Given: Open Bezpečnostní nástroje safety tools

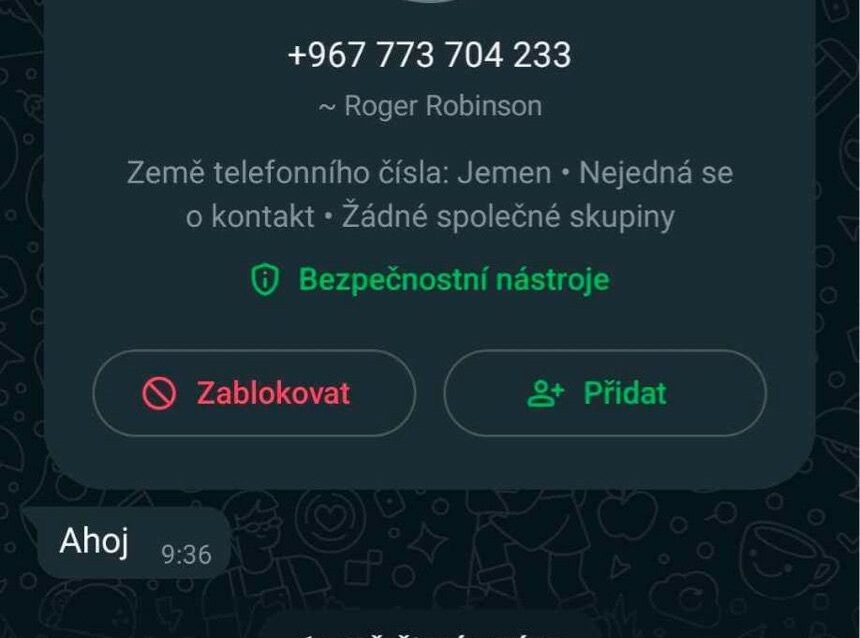Looking at the screenshot, I should click(430, 280).
